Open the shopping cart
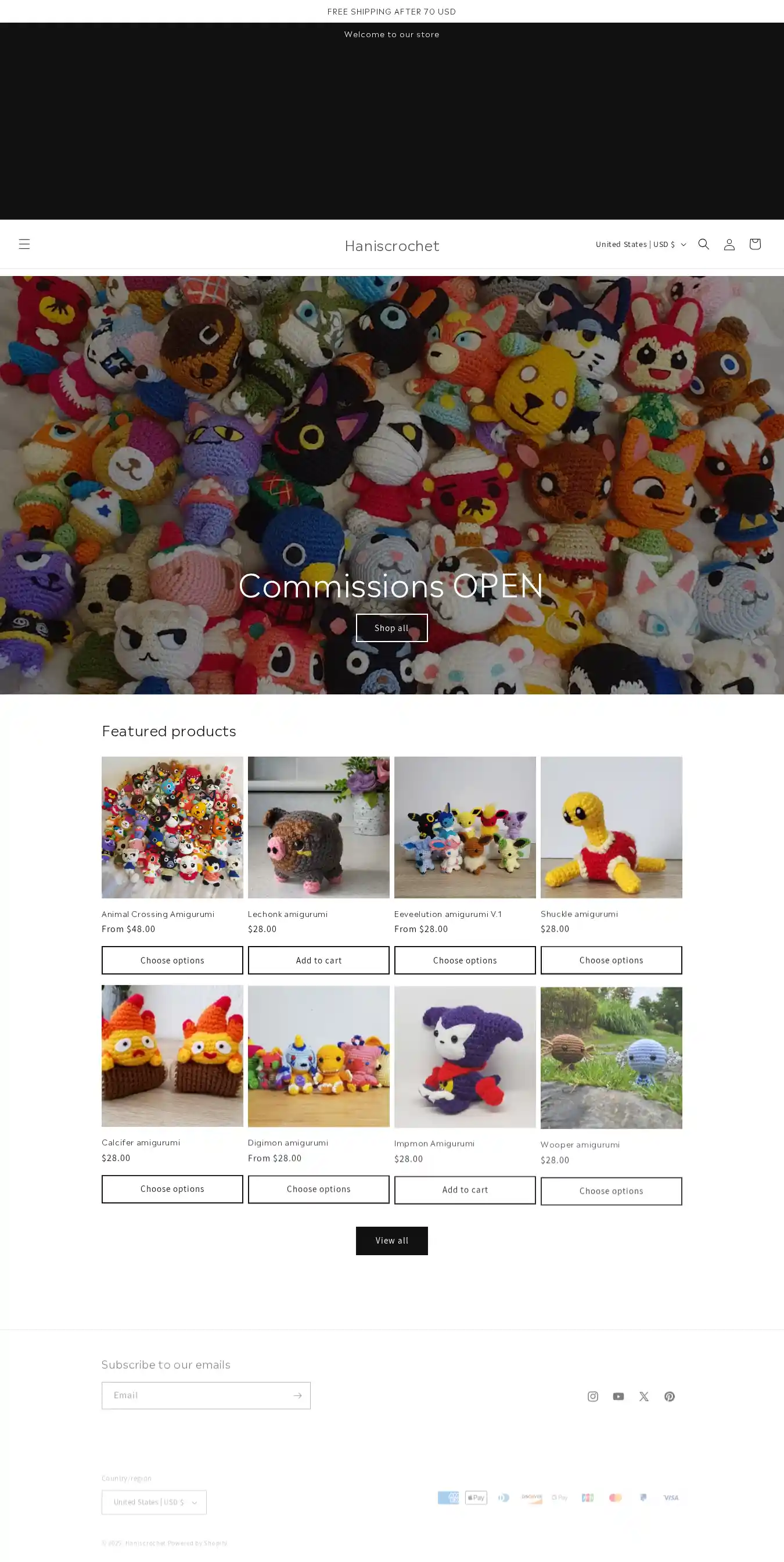Viewport: 784px width, 1562px height. [754, 243]
